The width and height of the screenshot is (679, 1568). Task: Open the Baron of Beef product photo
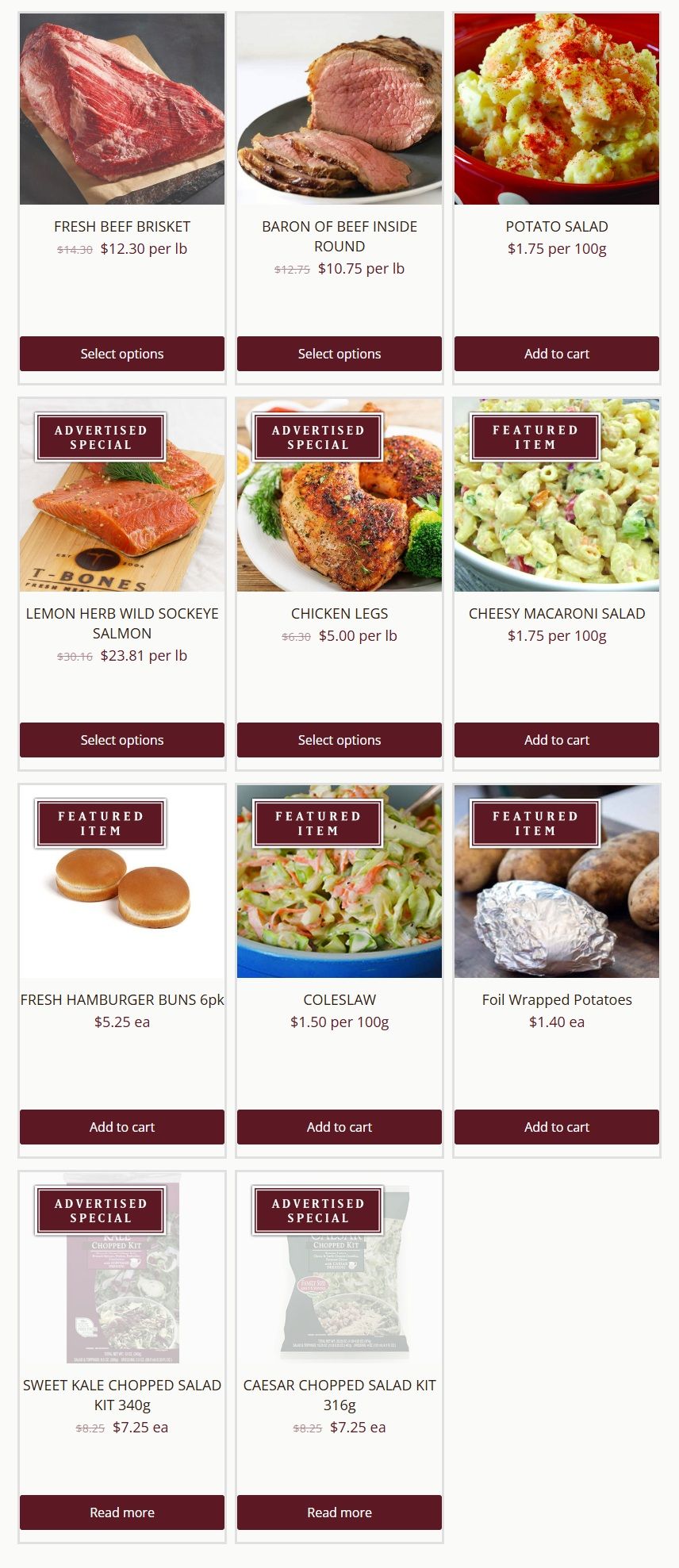(x=339, y=109)
